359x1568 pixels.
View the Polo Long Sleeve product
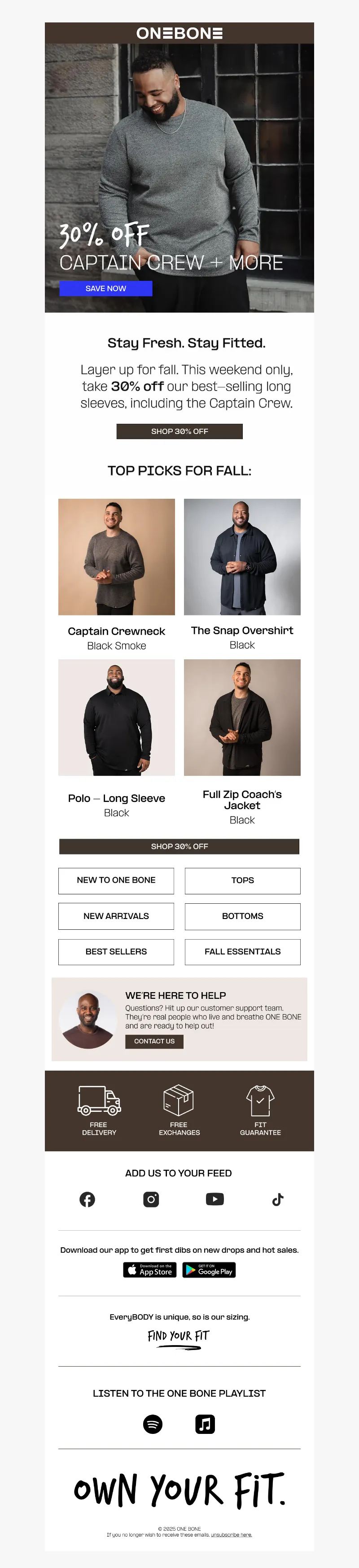point(116,717)
